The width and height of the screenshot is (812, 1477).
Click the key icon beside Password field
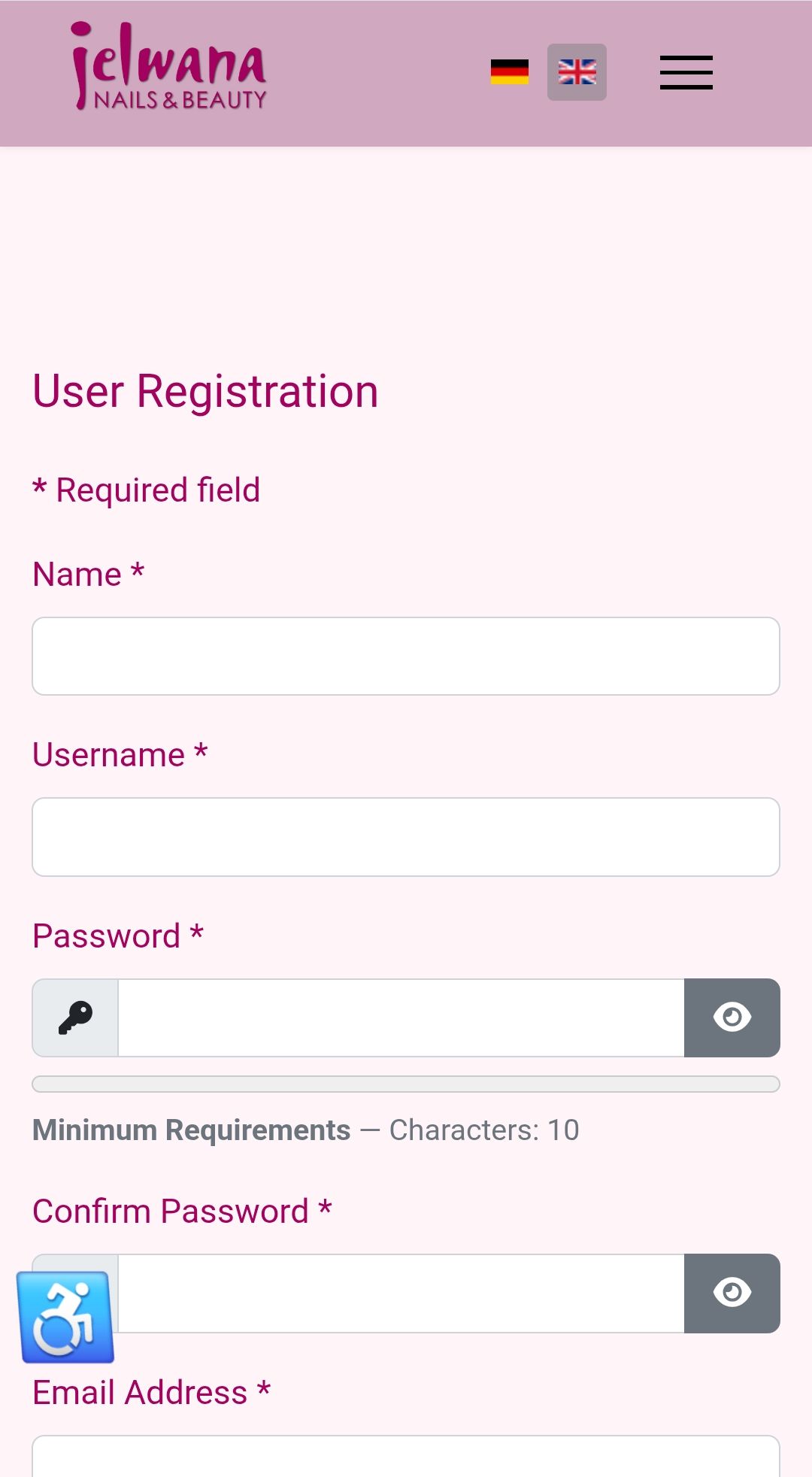pyautogui.click(x=74, y=1018)
